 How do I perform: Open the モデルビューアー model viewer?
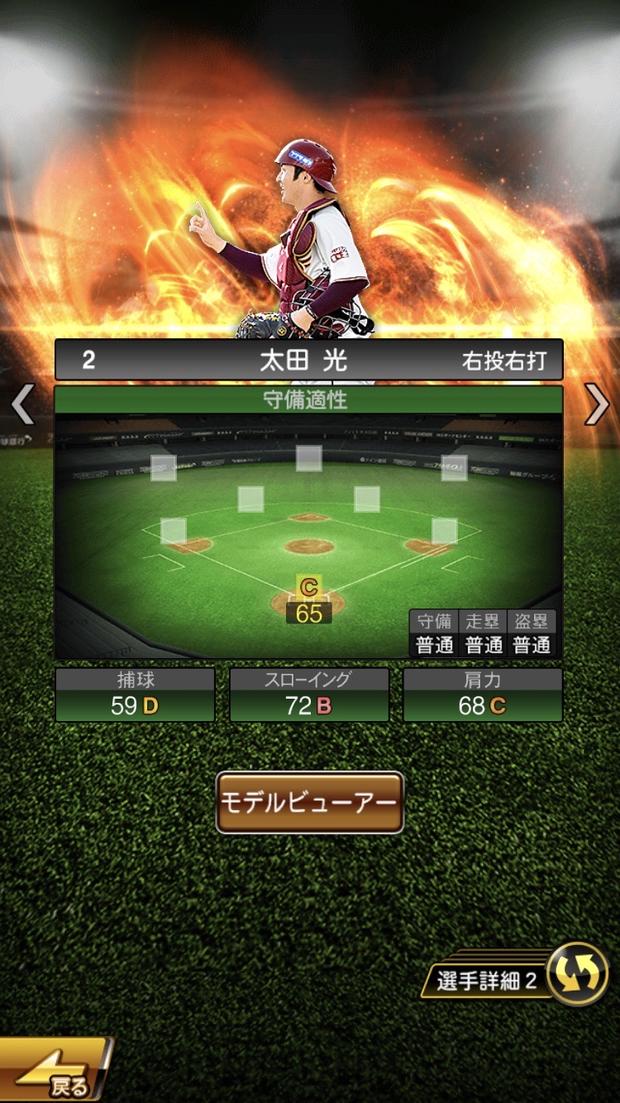310,802
